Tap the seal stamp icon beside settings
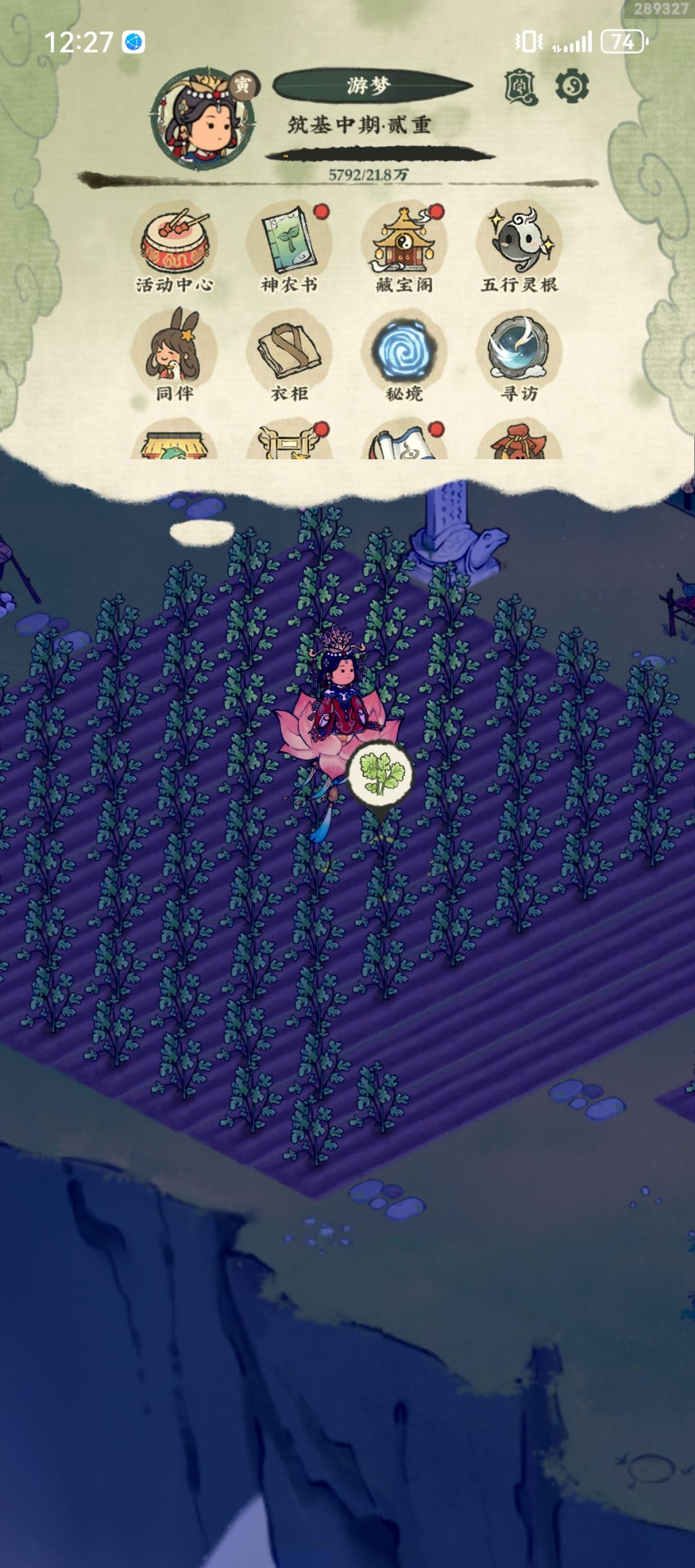Image resolution: width=695 pixels, height=1568 pixels. (x=520, y=87)
